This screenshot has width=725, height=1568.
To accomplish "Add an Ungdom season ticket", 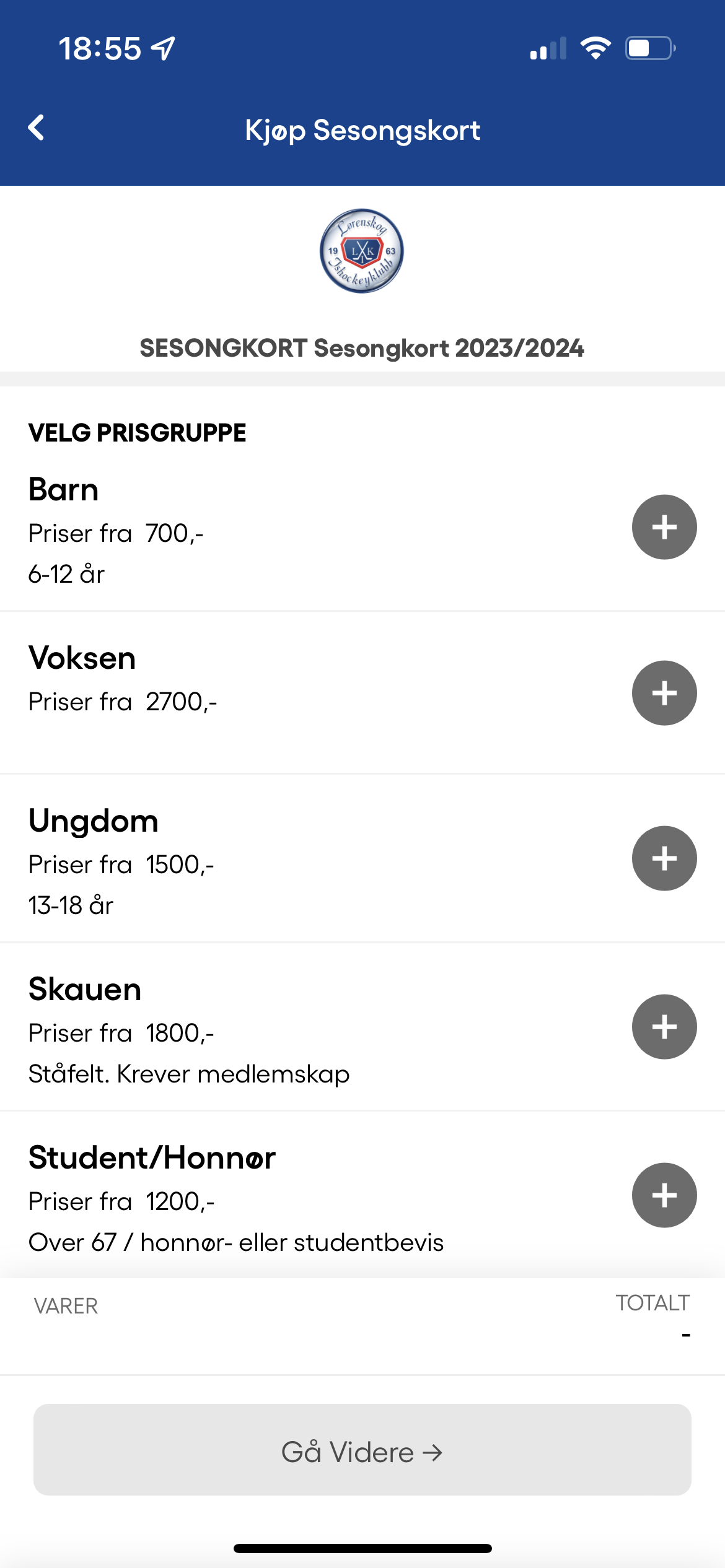I will pyautogui.click(x=664, y=858).
